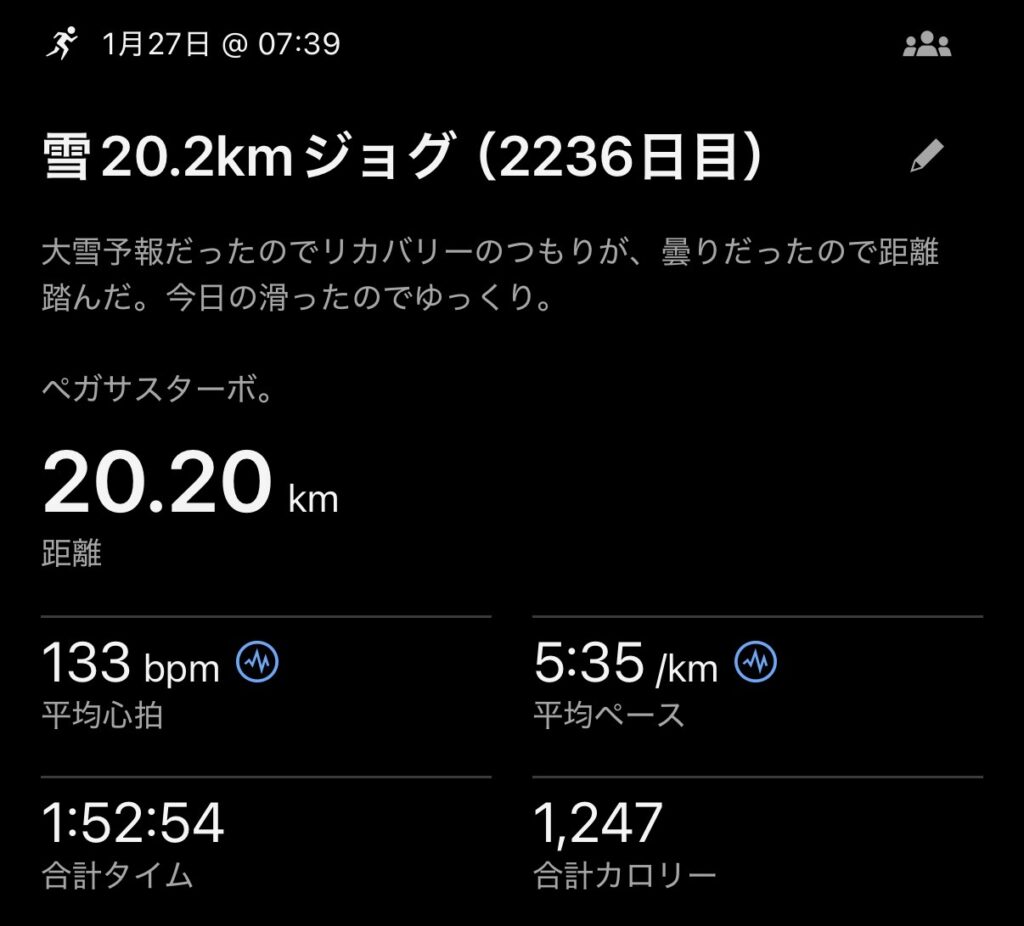Viewport: 1024px width, 926px height.
Task: Tap the chart icon beside 133 bpm
Action: click(257, 662)
